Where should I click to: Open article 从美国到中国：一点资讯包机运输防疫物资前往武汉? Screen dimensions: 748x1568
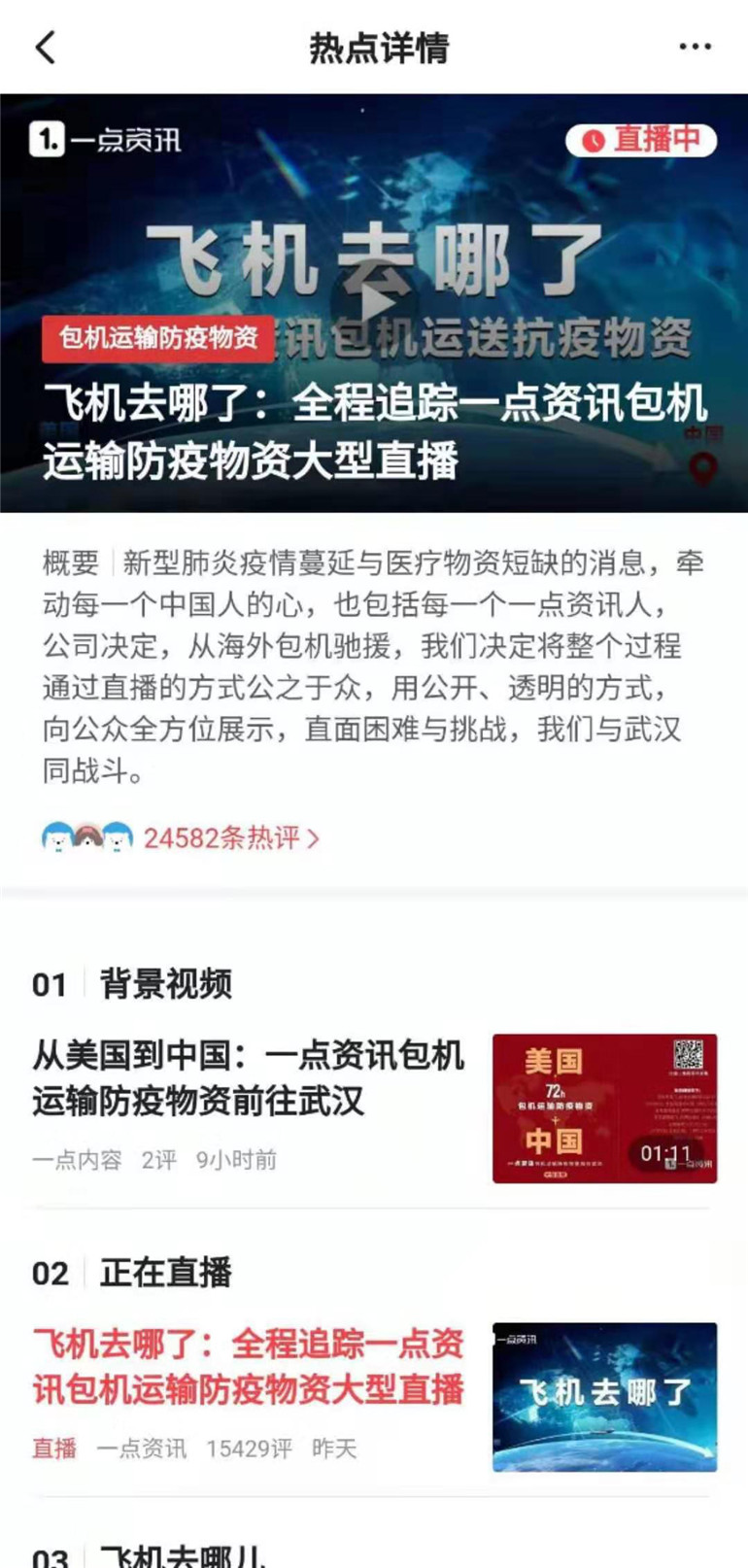pyautogui.click(x=248, y=1077)
